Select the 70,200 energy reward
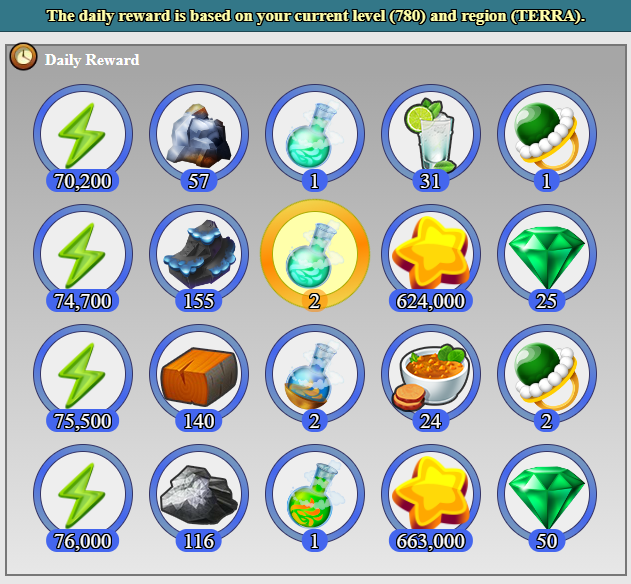The image size is (631, 584). (83, 135)
